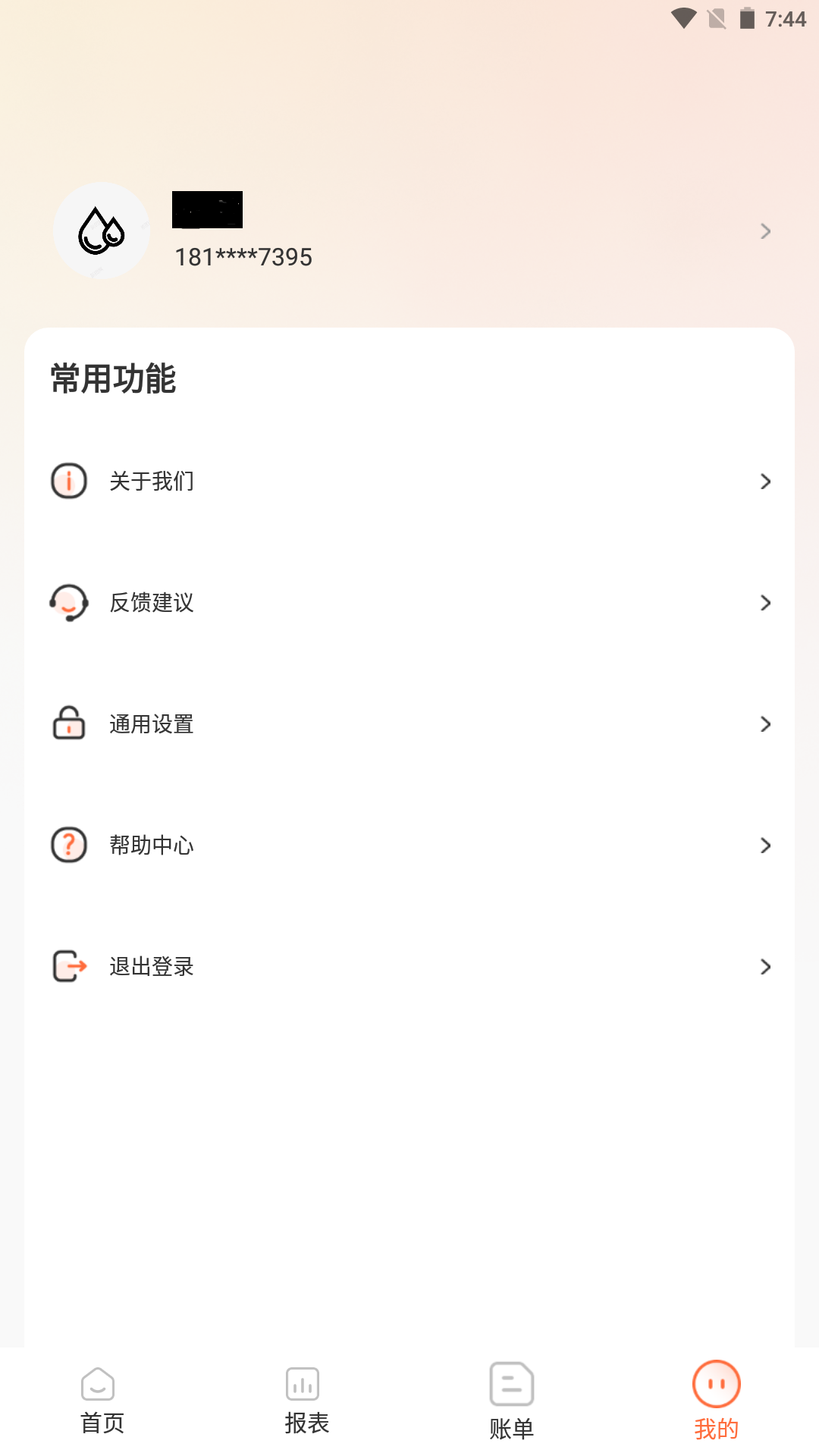The height and width of the screenshot is (1456, 819).
Task: Expand 通用设置 via its arrow
Action: click(765, 723)
